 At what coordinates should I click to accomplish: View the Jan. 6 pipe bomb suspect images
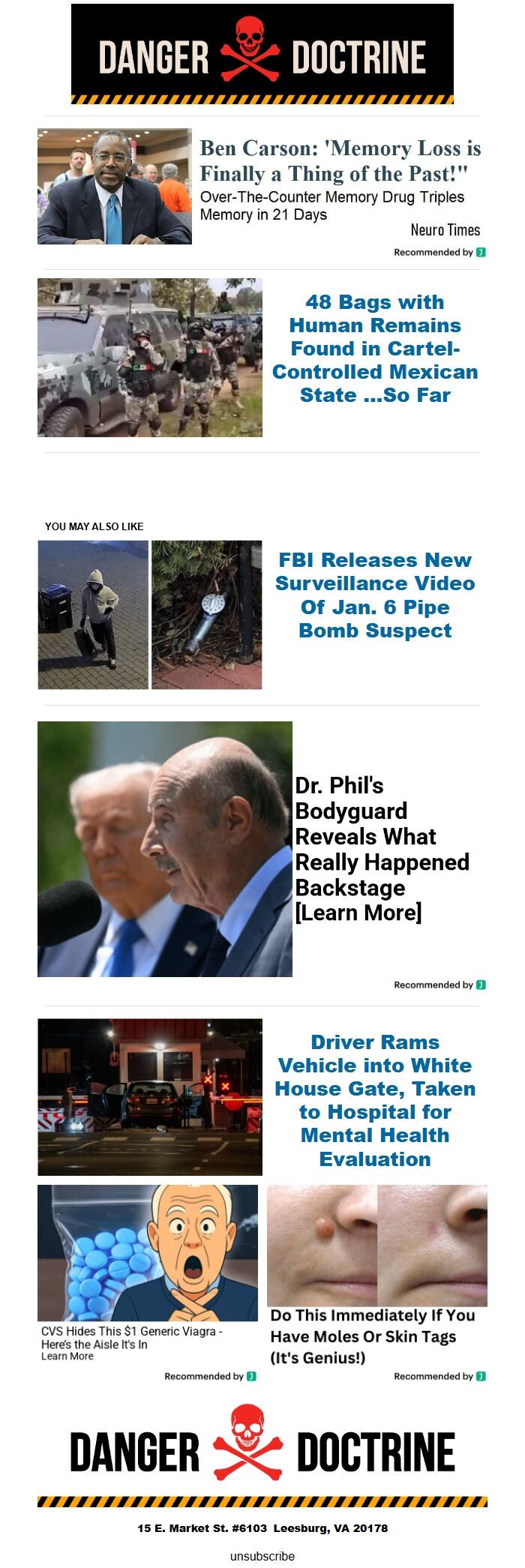(x=150, y=615)
